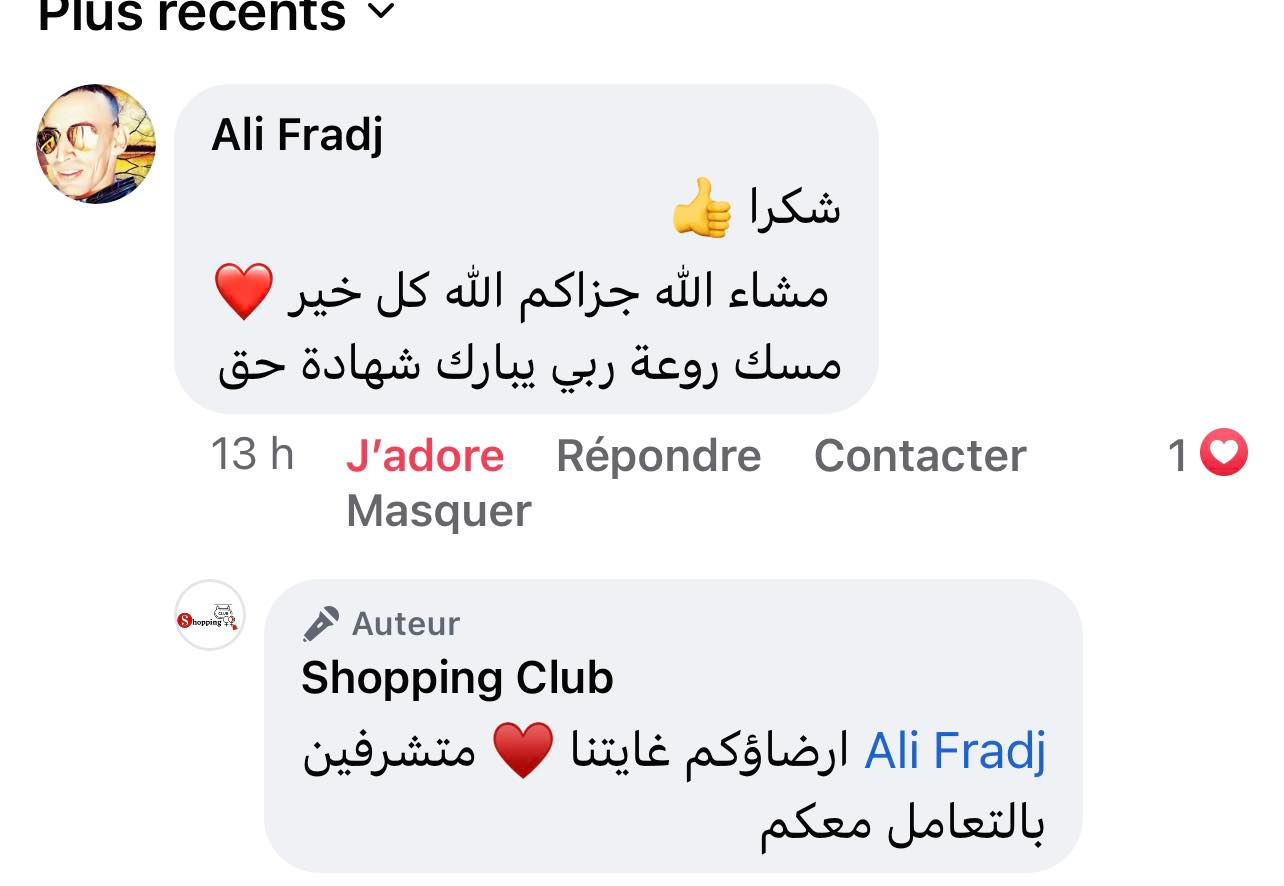
Task: Open the Ali Fradj commenter name
Action: click(297, 135)
